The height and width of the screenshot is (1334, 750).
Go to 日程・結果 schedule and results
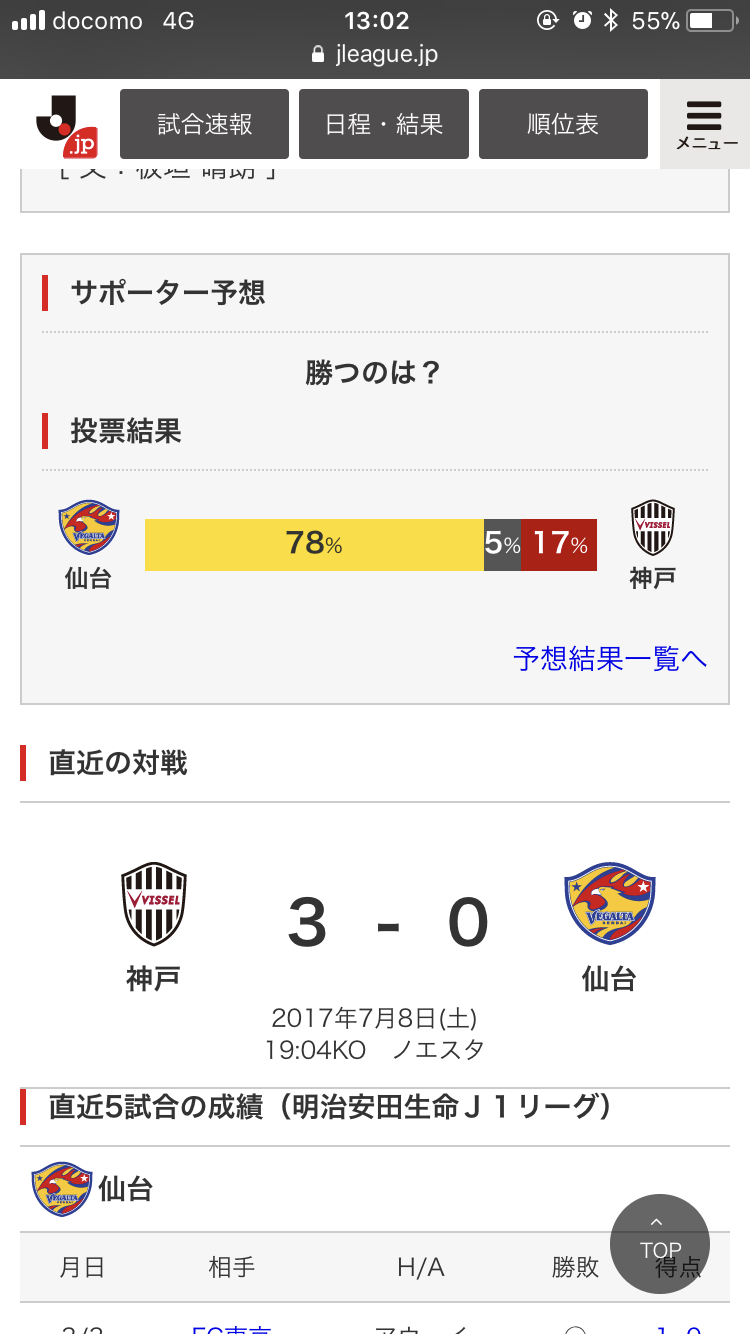384,124
